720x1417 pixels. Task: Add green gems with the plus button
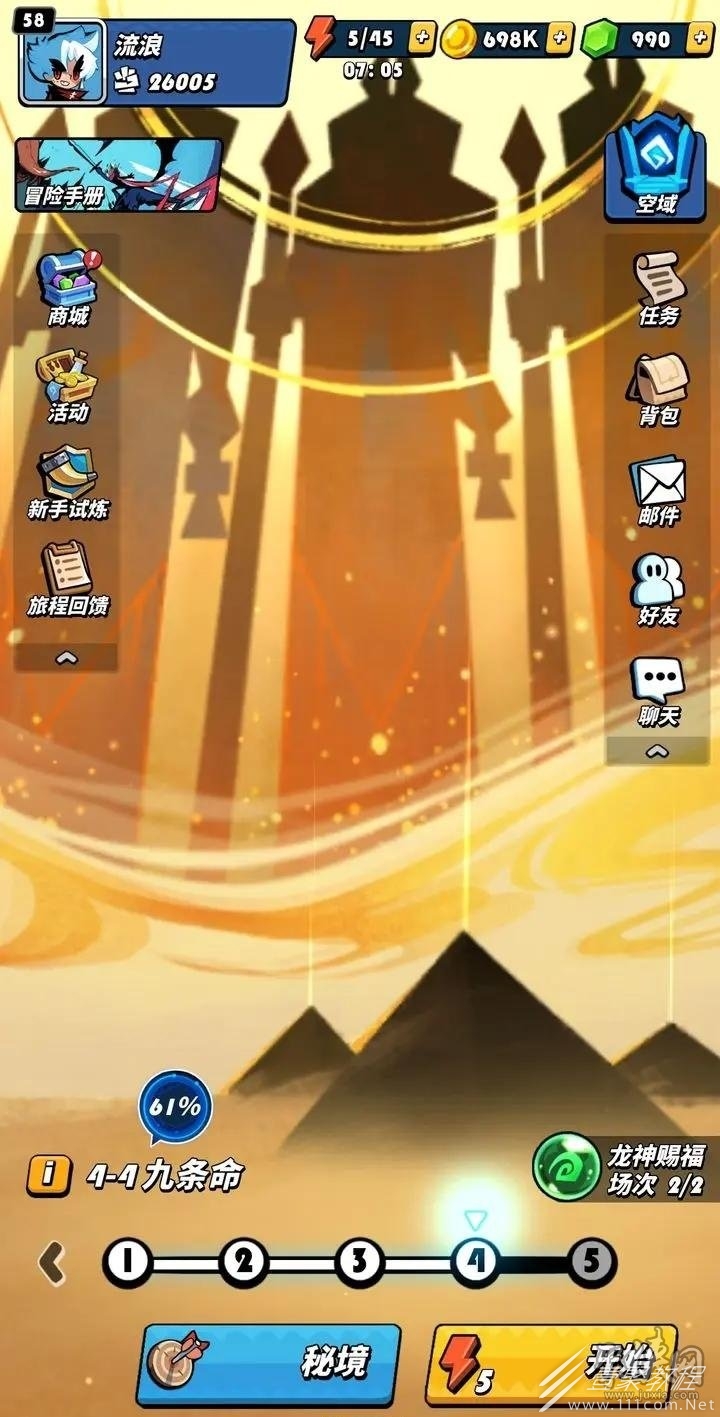click(699, 38)
